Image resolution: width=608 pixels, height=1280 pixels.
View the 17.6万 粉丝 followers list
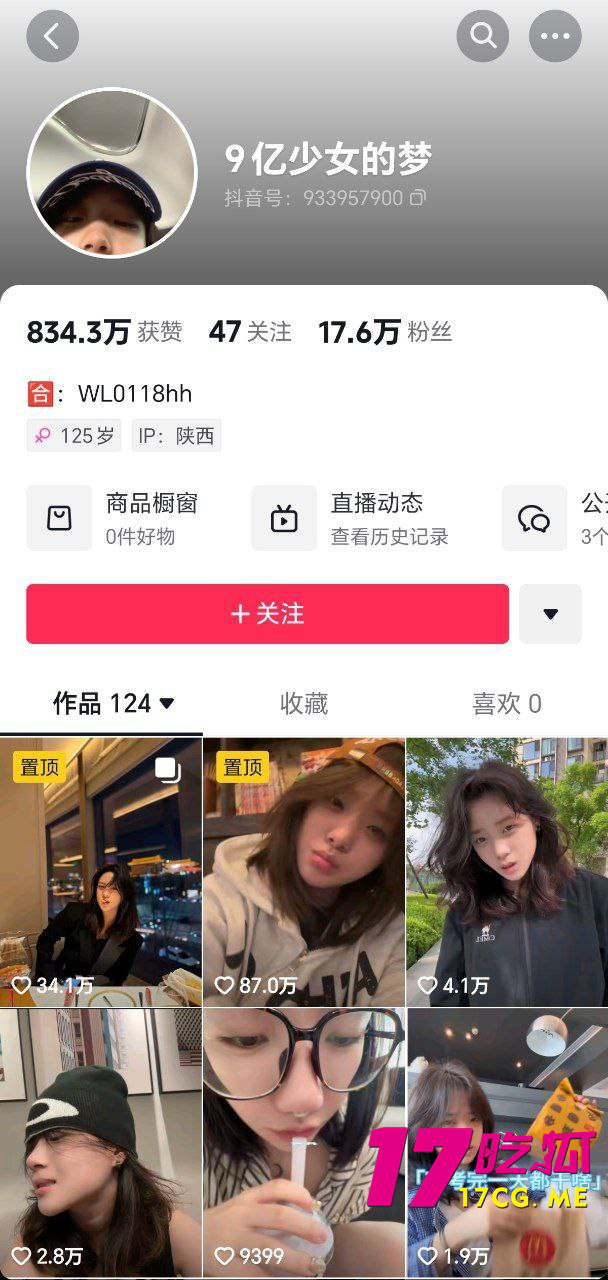[385, 332]
